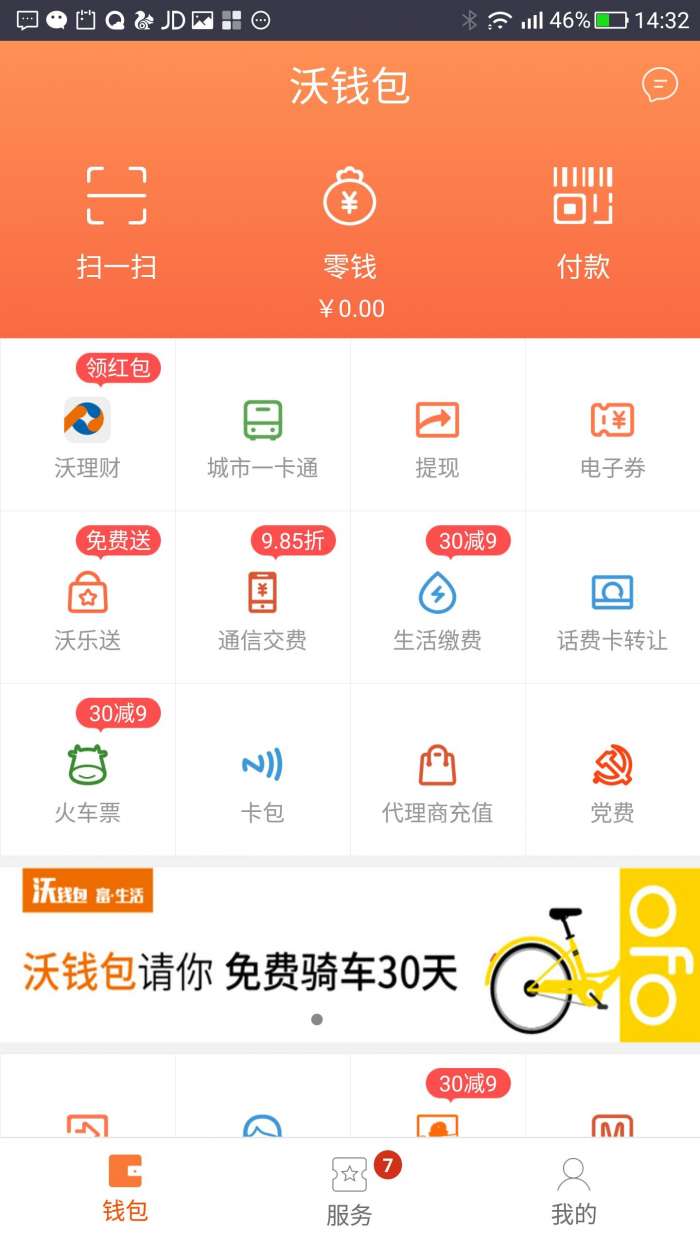
Task: Select 城市一卡通
Action: point(262,435)
